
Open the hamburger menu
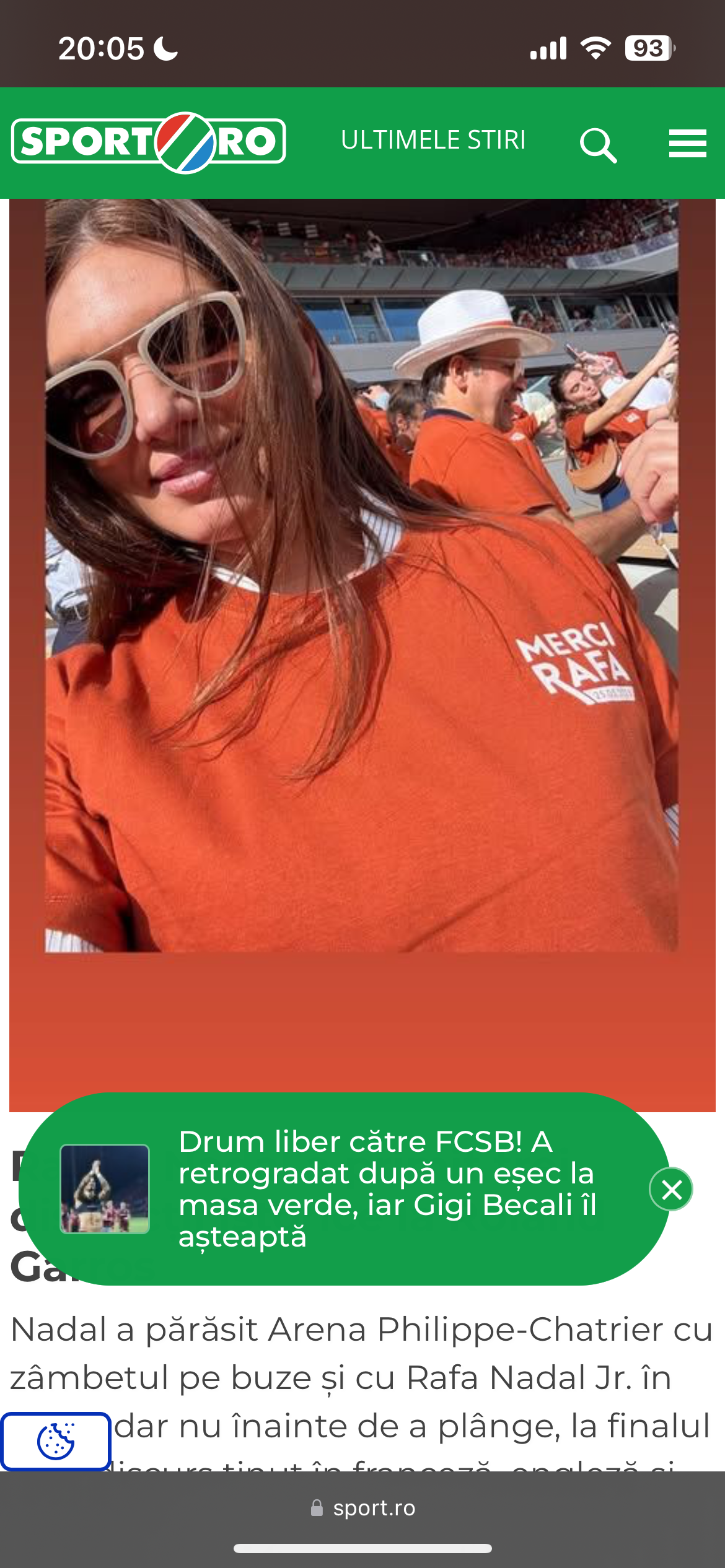click(687, 144)
